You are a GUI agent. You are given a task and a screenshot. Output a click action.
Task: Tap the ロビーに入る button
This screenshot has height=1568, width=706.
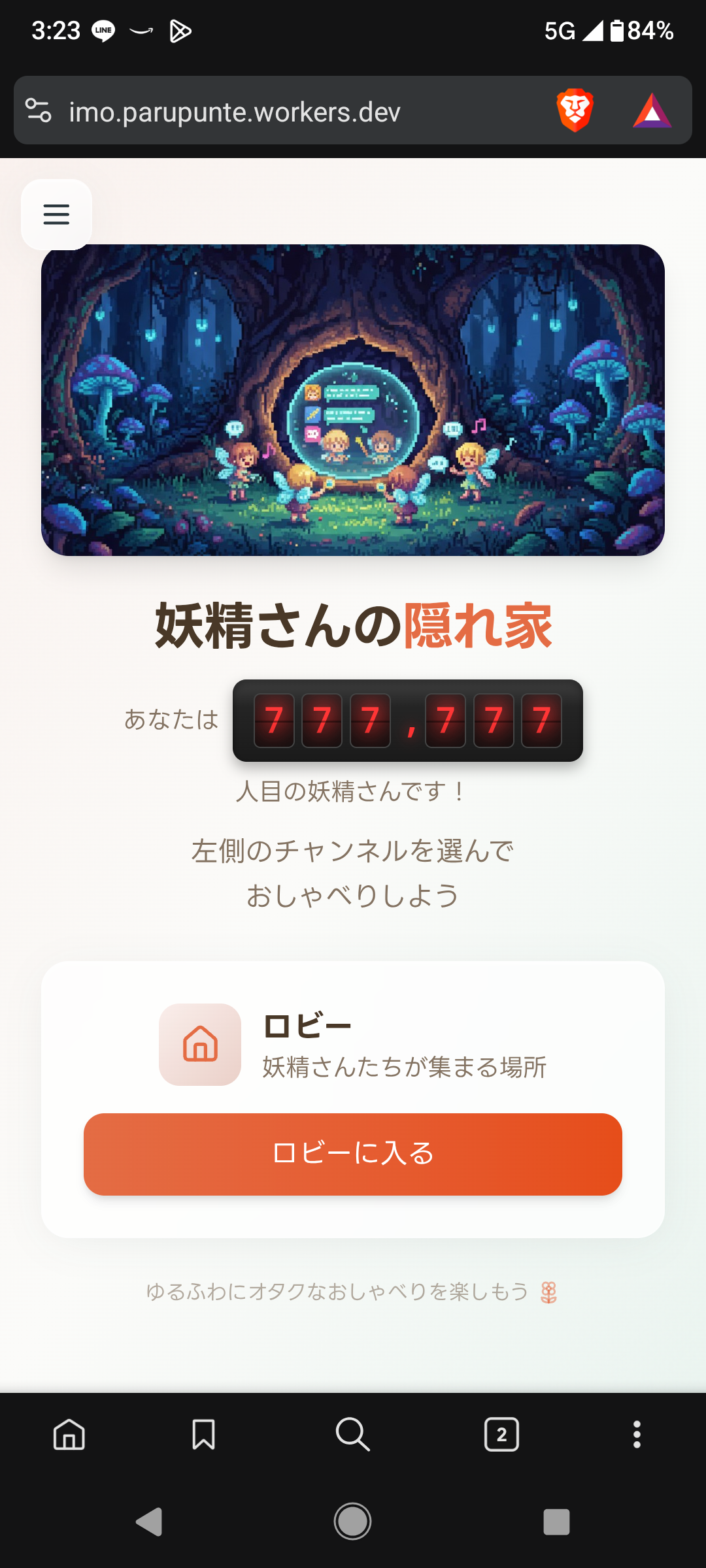click(x=353, y=1154)
